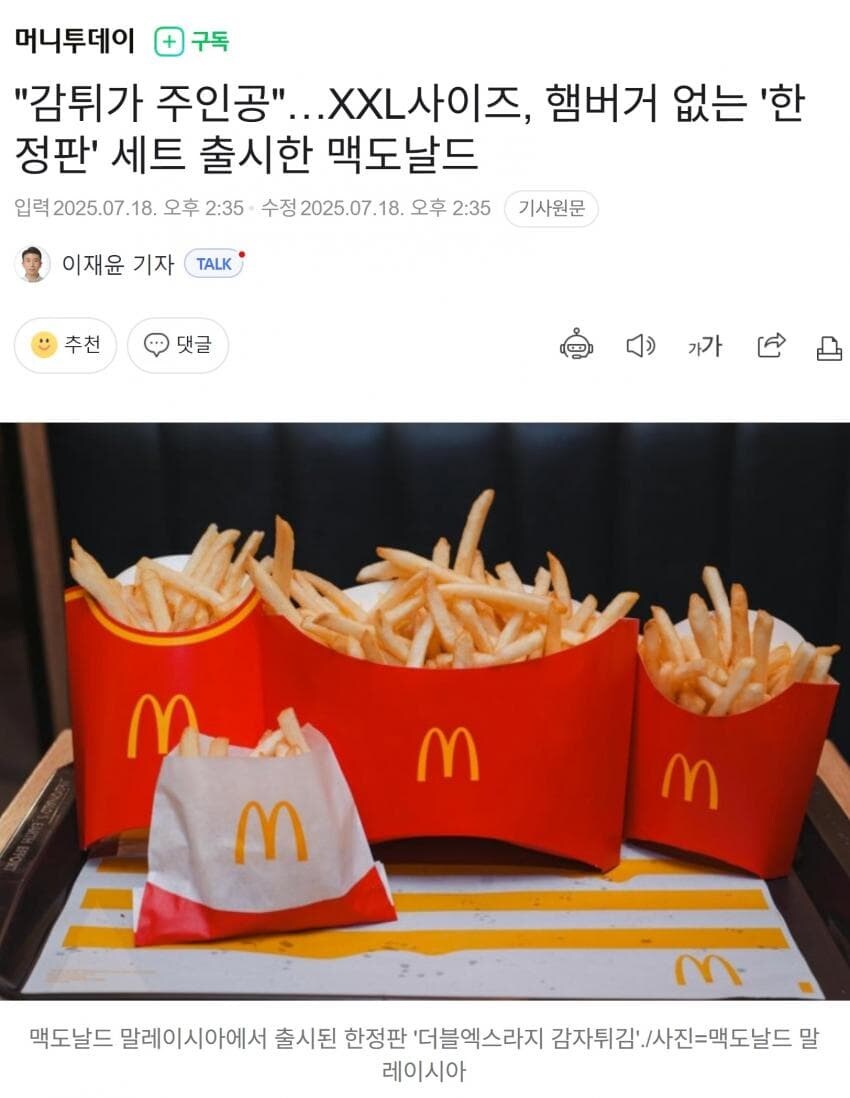Share this article
850x1098 pixels.
click(x=771, y=345)
